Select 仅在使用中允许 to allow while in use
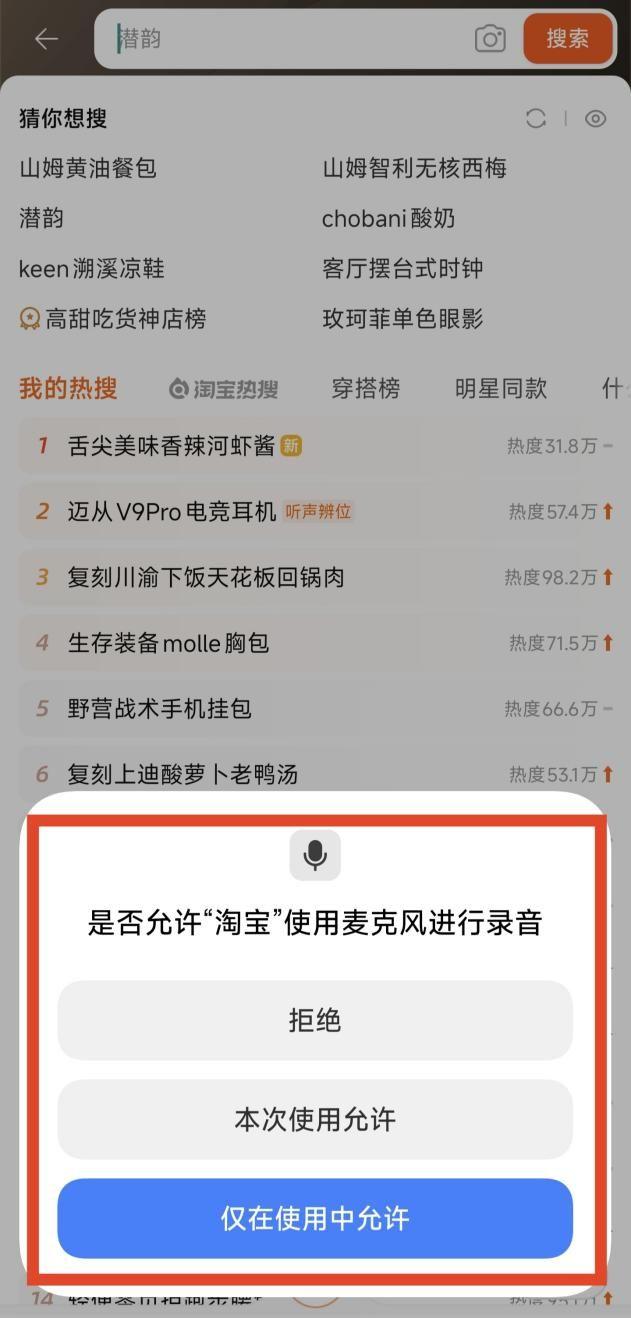The height and width of the screenshot is (1318, 631). (315, 1218)
